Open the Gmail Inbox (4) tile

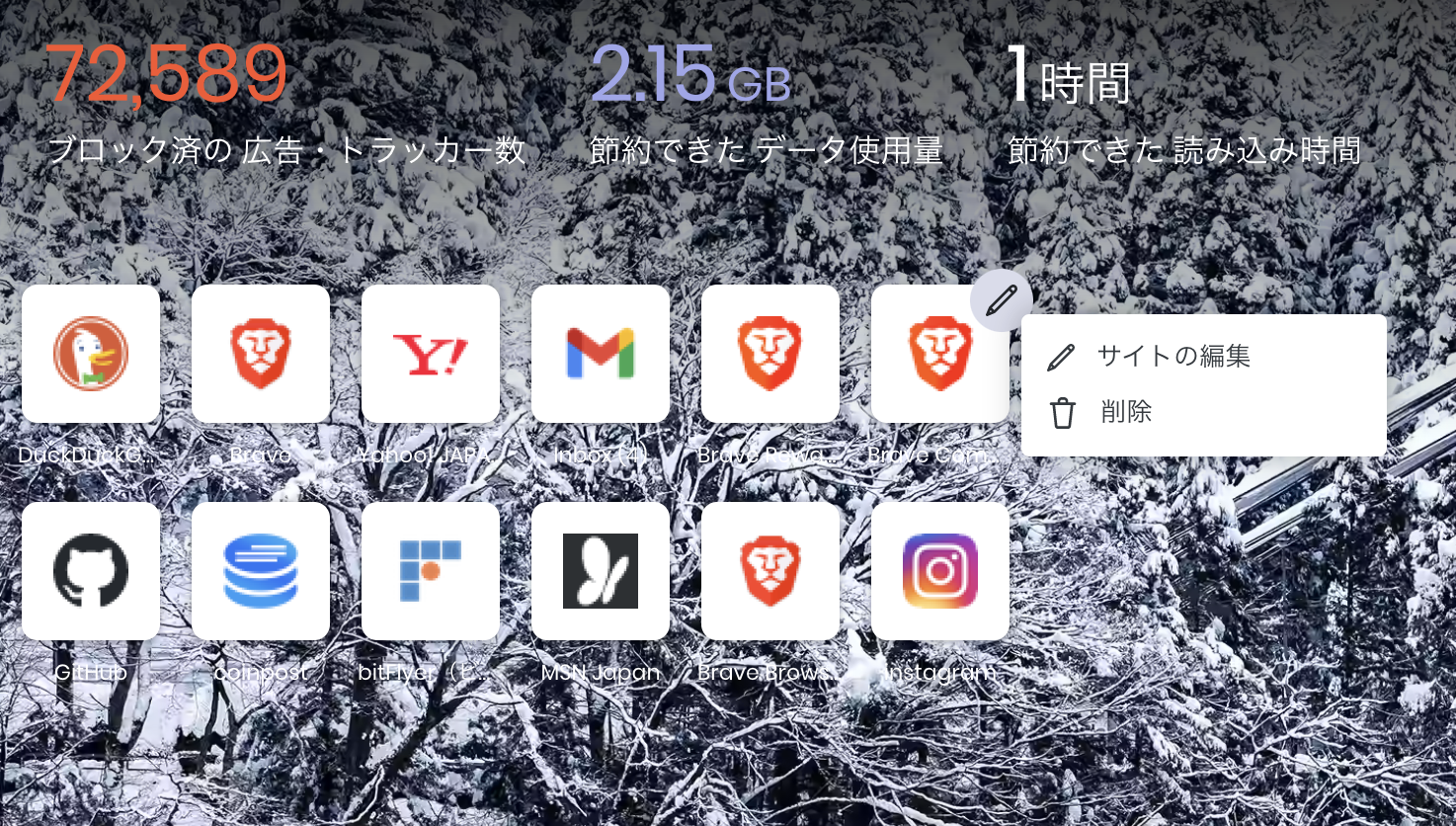pos(601,354)
